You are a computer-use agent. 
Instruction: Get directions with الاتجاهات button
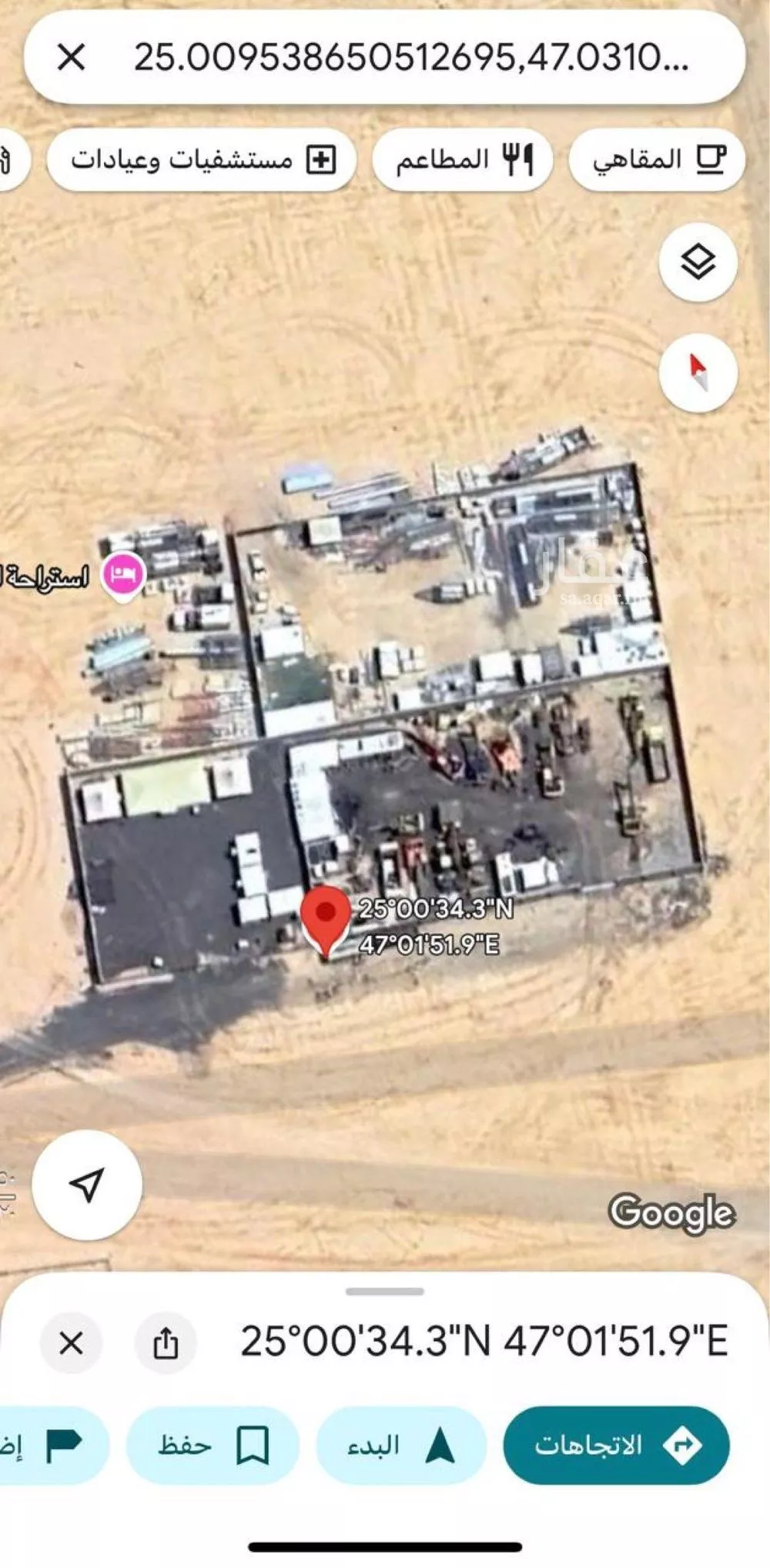click(616, 1445)
